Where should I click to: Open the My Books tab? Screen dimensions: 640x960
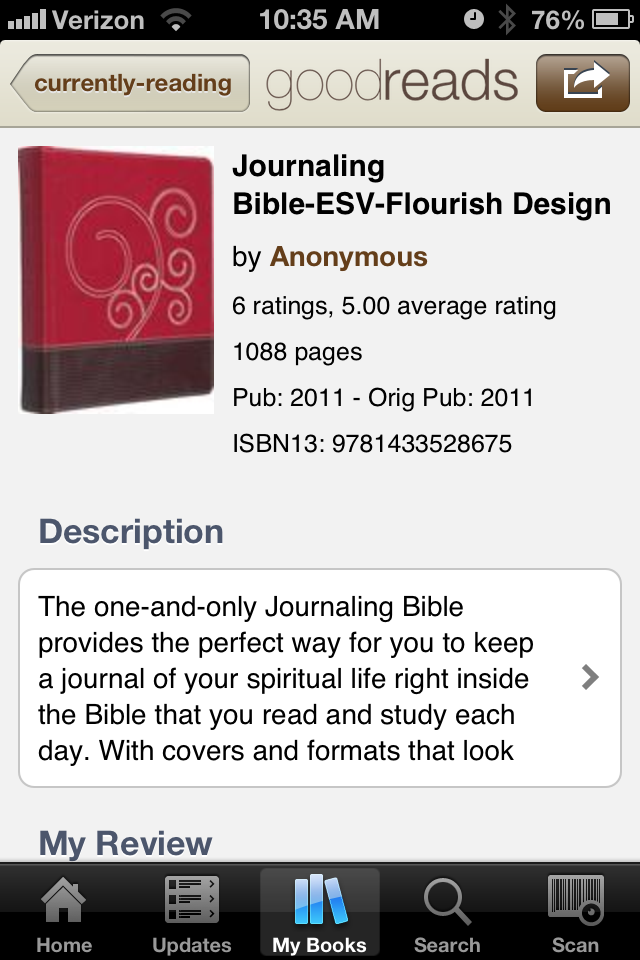tap(319, 914)
